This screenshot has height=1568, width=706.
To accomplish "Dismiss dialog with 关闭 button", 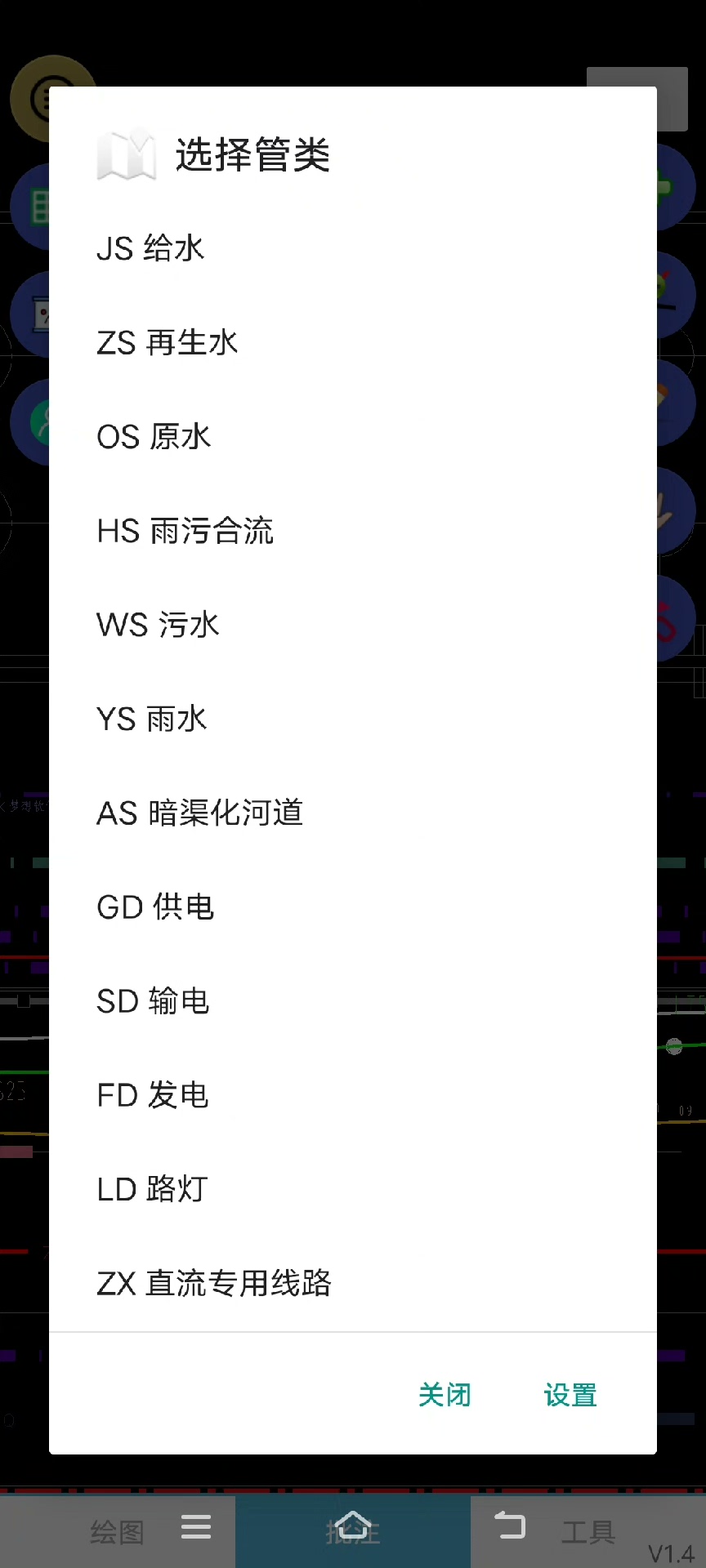I will point(445,1395).
